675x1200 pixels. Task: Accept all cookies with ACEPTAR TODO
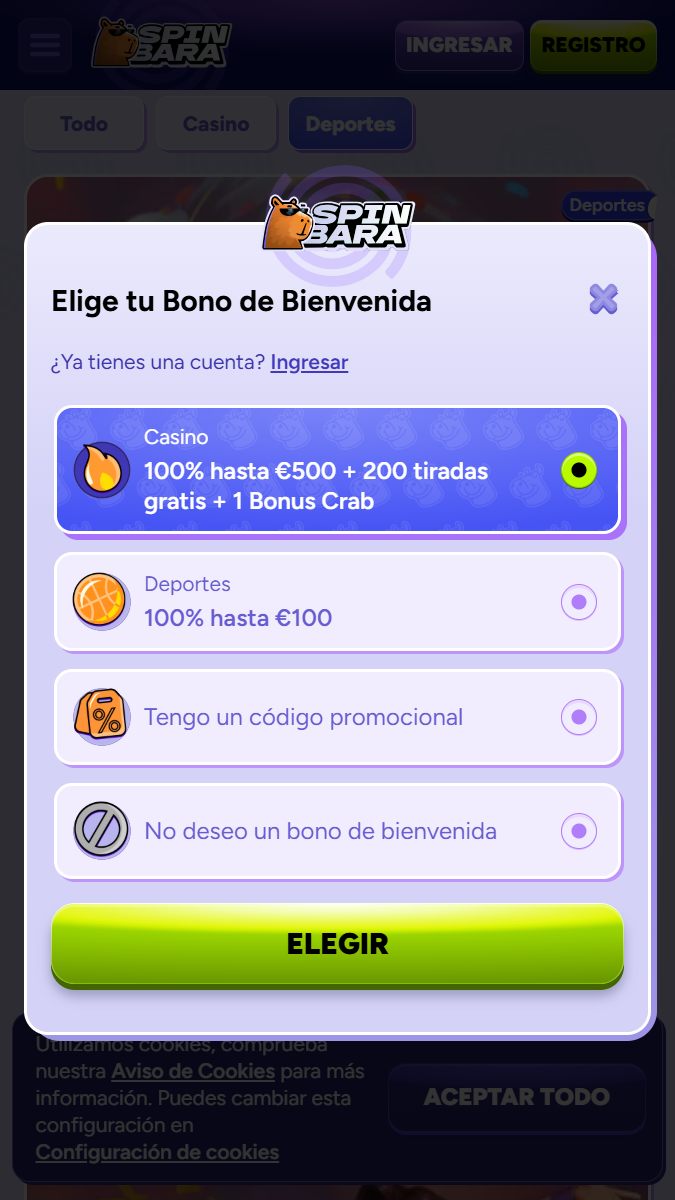coord(516,1097)
